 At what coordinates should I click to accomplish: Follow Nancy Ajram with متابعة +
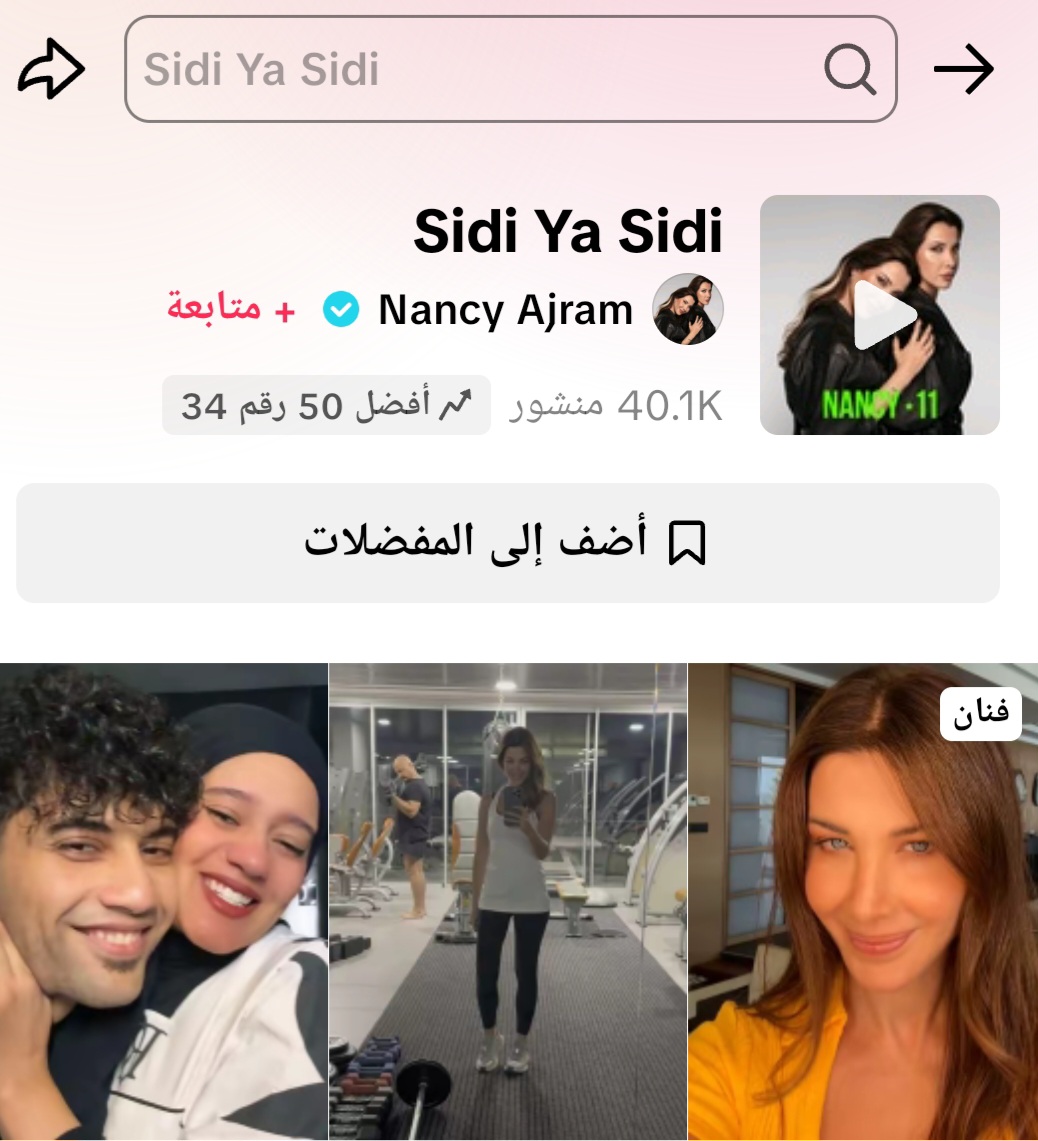point(232,309)
